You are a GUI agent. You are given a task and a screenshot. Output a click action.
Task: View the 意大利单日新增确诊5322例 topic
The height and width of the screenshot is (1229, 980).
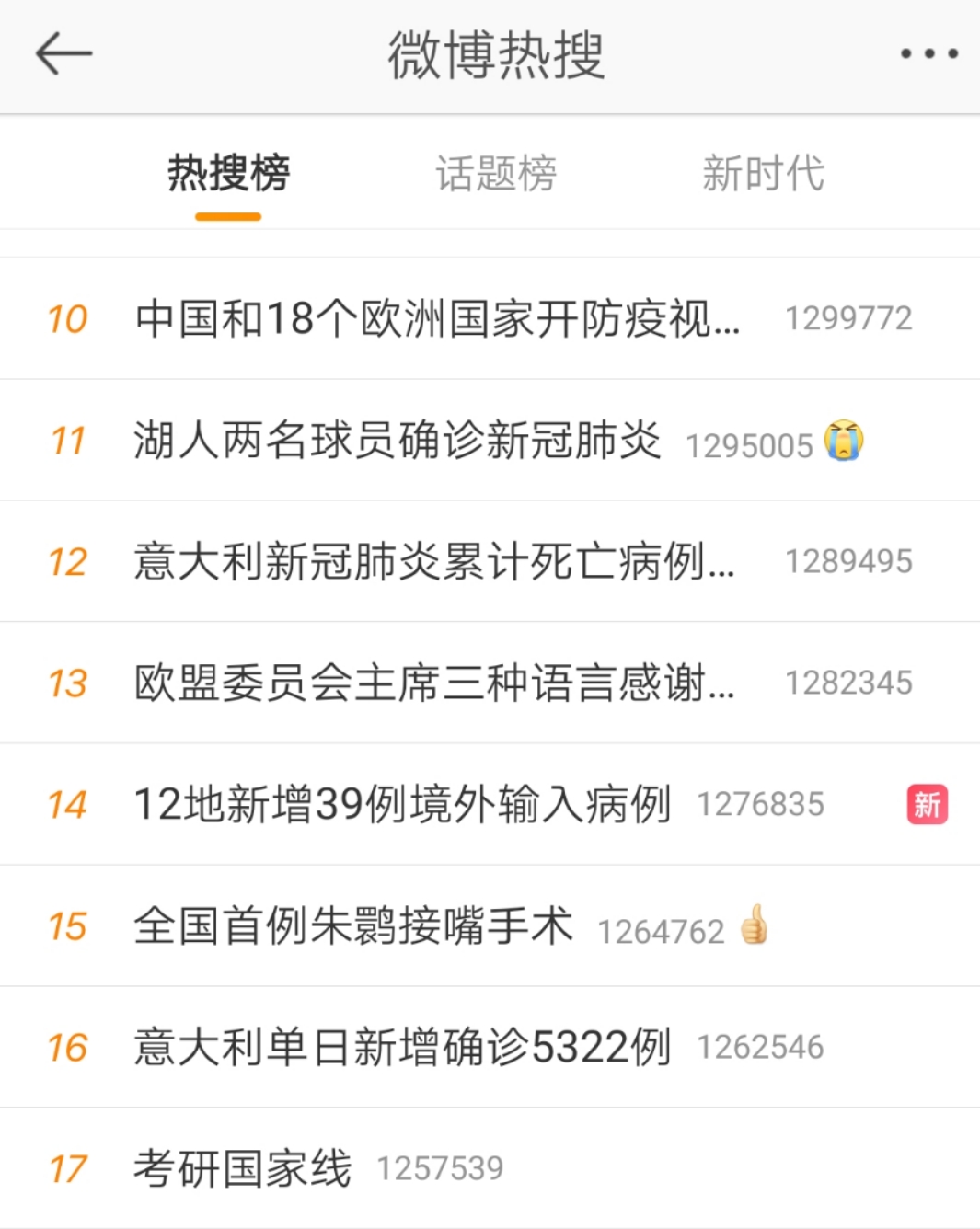402,1048
